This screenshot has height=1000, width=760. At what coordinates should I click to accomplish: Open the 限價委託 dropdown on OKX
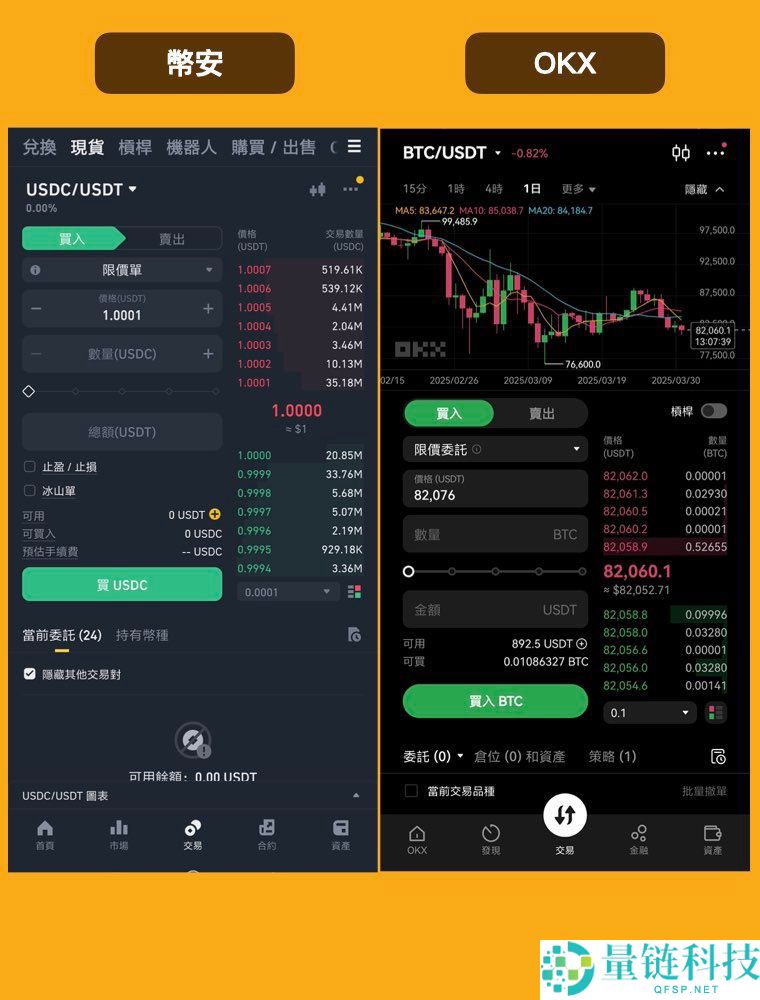(494, 448)
